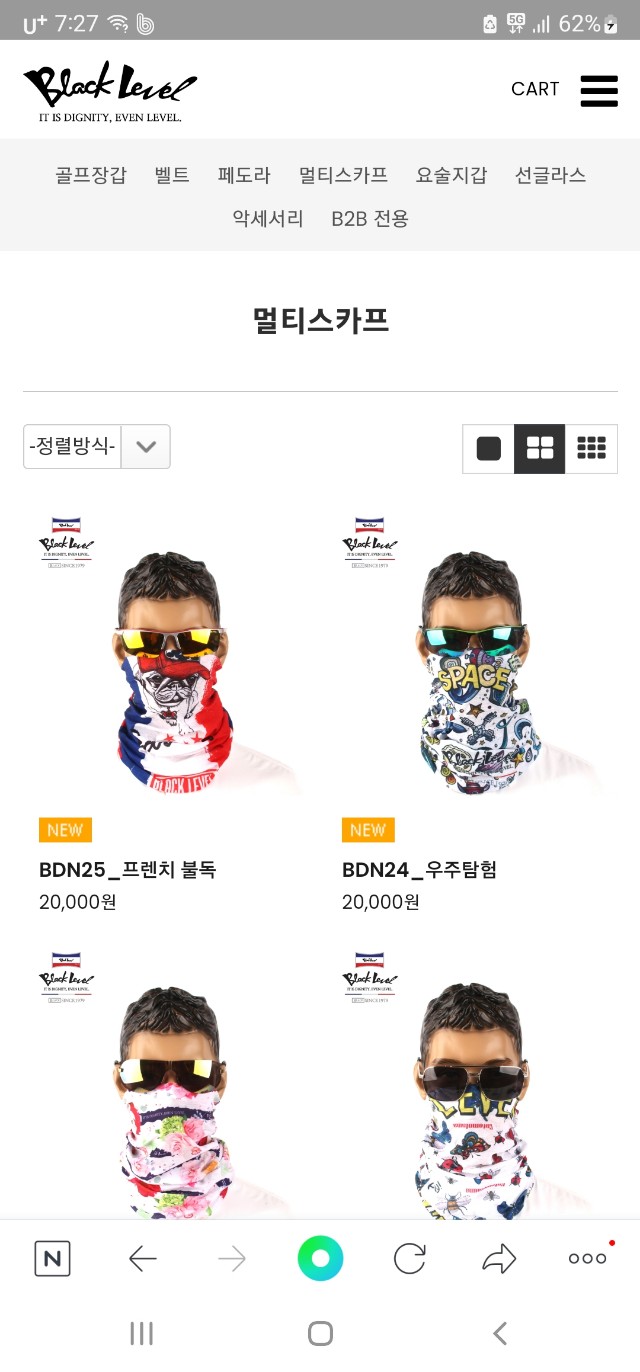Open the CART link

point(535,89)
